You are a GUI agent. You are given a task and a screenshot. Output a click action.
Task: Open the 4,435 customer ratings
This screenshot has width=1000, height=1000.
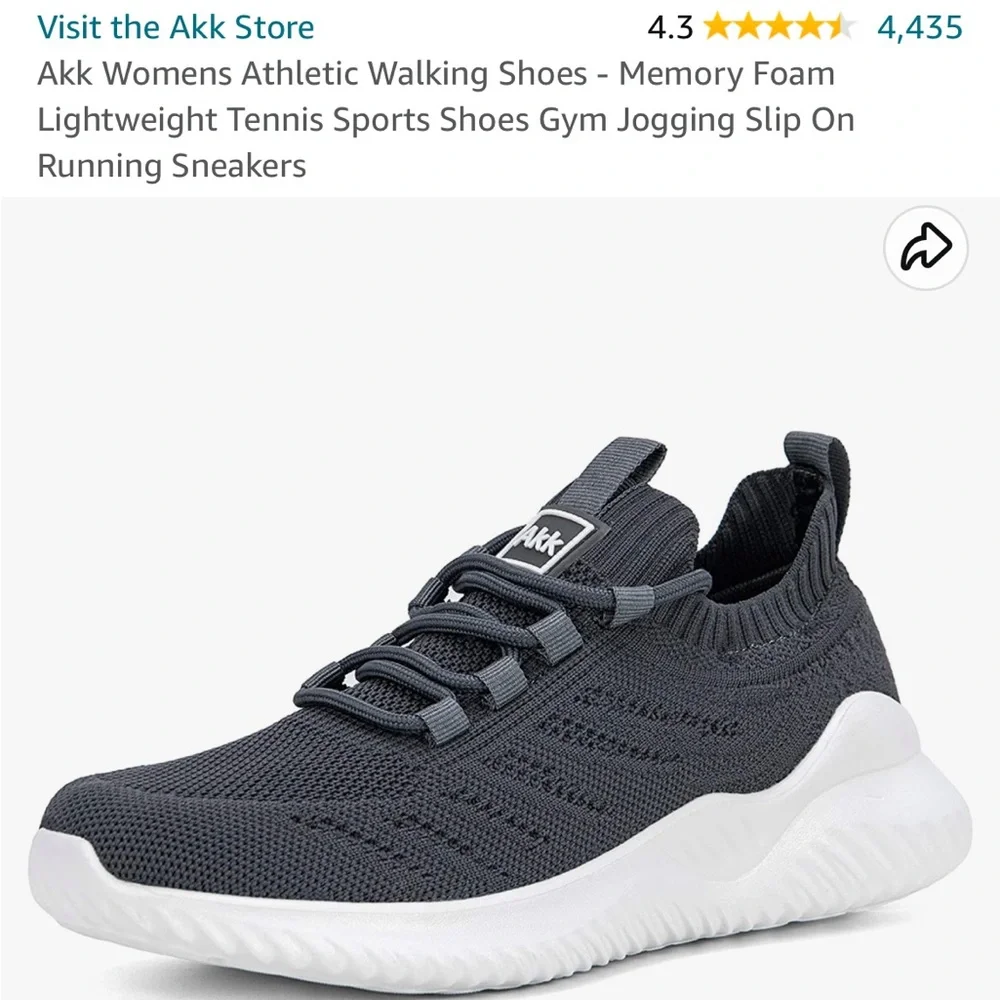coord(918,27)
